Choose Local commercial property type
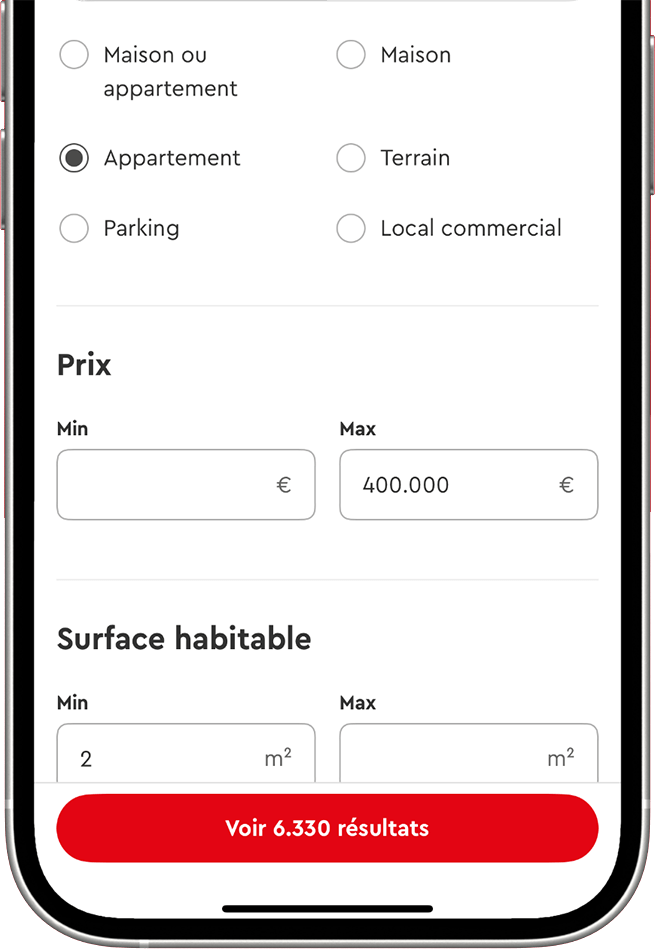Viewport: 655px width, 949px height. click(351, 228)
